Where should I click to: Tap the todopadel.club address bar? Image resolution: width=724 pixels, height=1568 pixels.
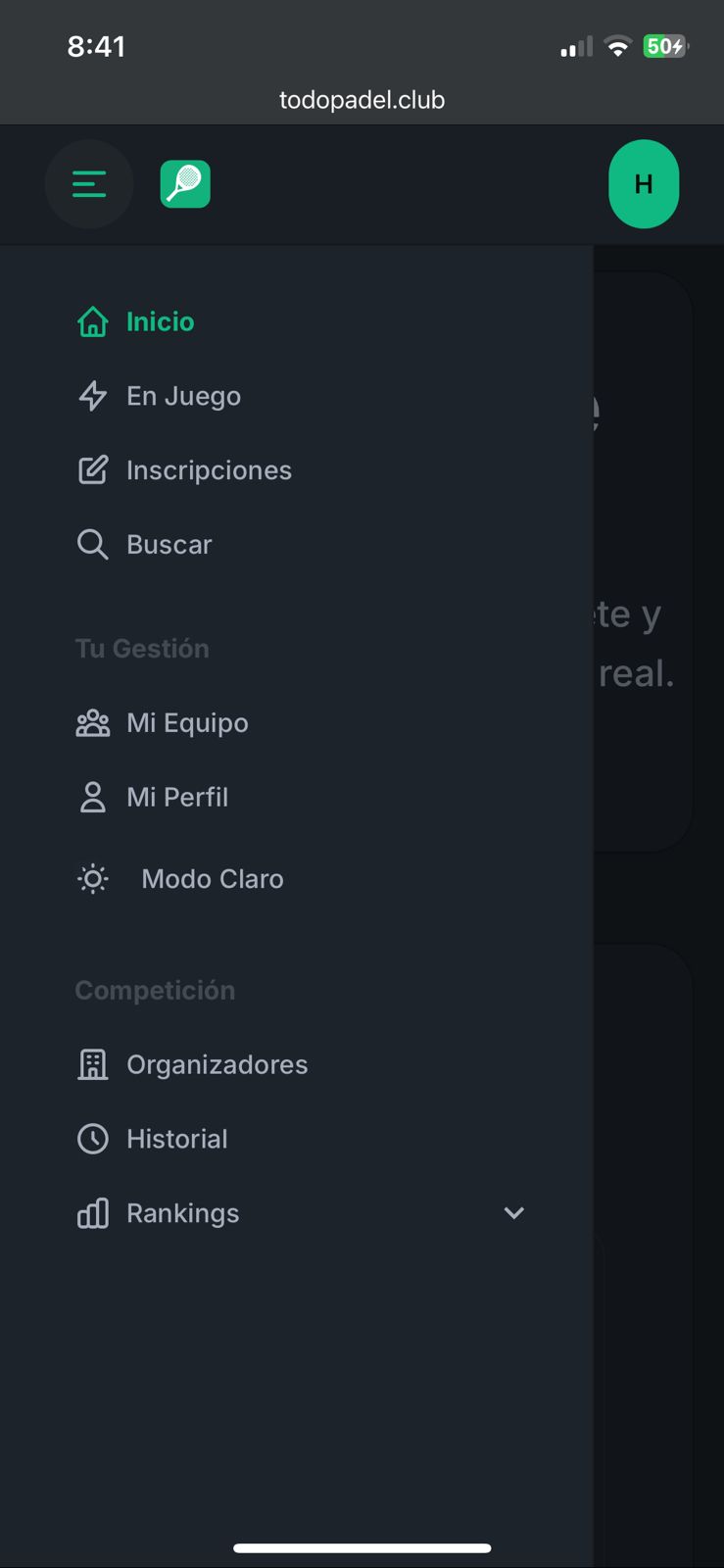(362, 100)
